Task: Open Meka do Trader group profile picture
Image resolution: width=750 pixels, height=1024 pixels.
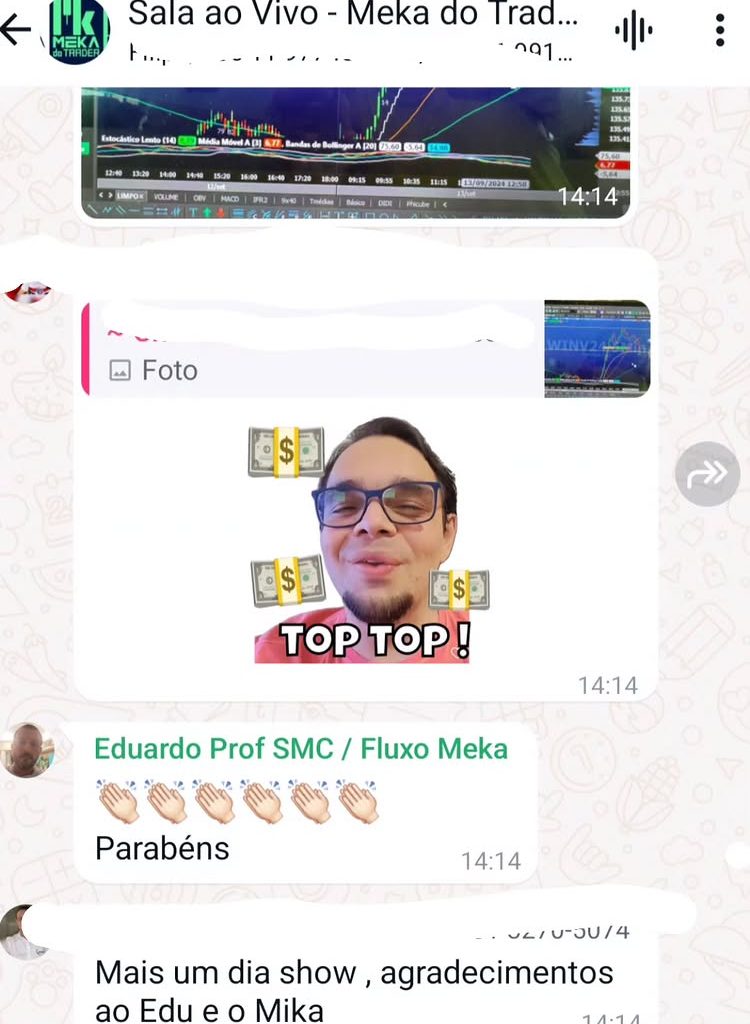Action: click(79, 30)
